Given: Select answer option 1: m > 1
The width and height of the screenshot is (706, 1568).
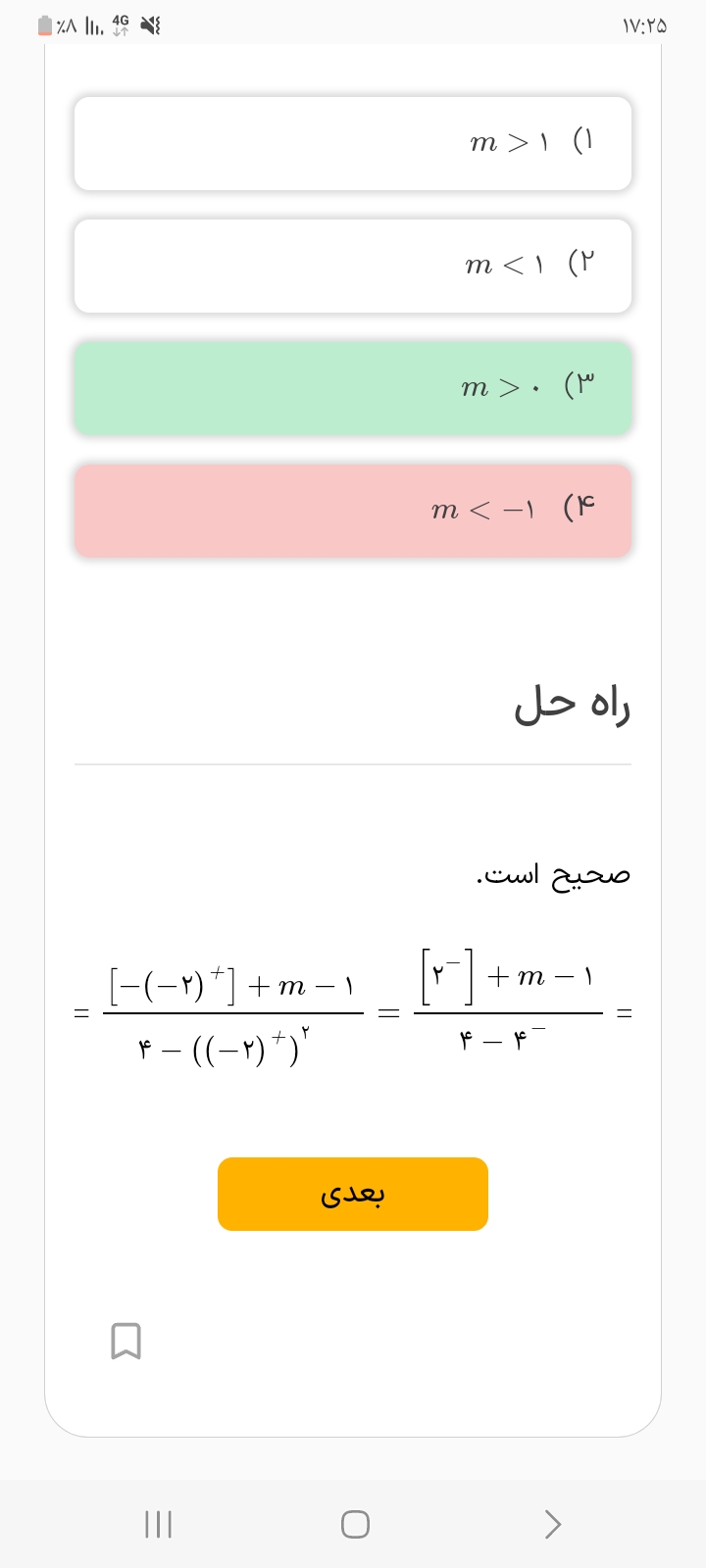Looking at the screenshot, I should tap(353, 143).
